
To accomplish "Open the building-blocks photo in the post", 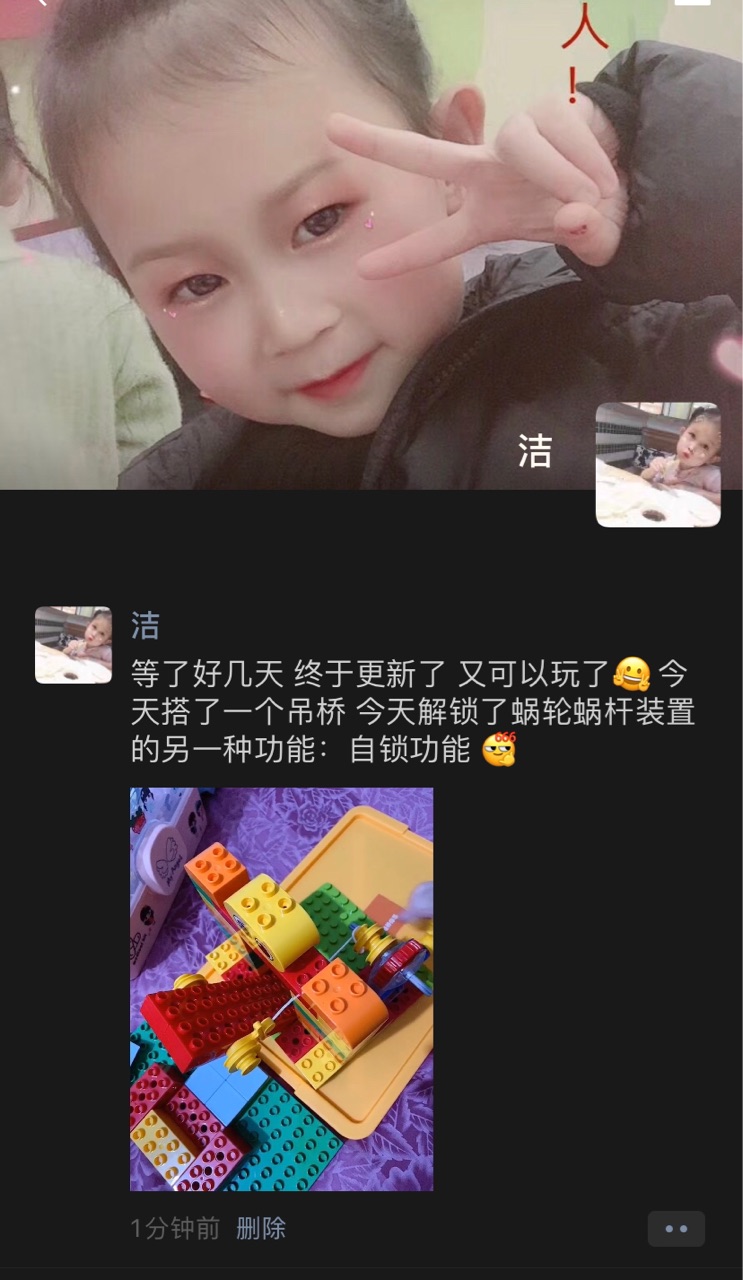I will tap(281, 988).
